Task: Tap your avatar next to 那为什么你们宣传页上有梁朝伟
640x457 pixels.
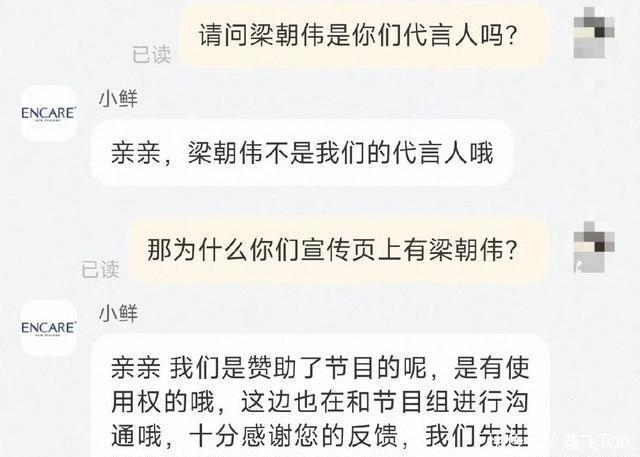Action: [597, 245]
